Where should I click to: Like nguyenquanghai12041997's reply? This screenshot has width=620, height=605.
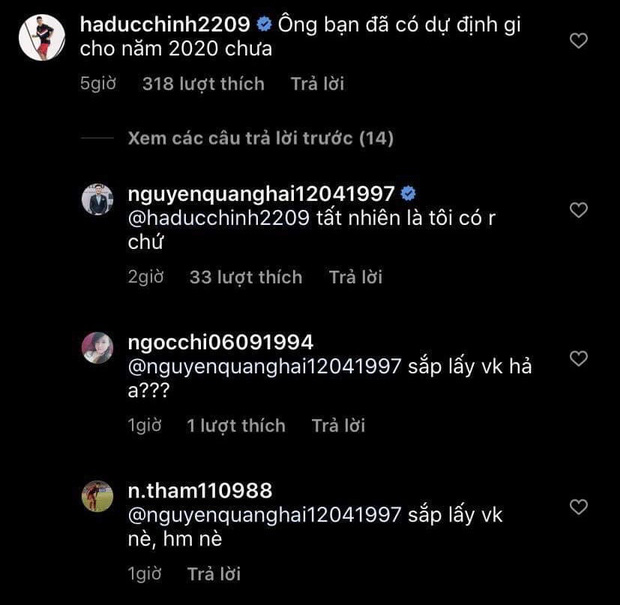point(578,210)
